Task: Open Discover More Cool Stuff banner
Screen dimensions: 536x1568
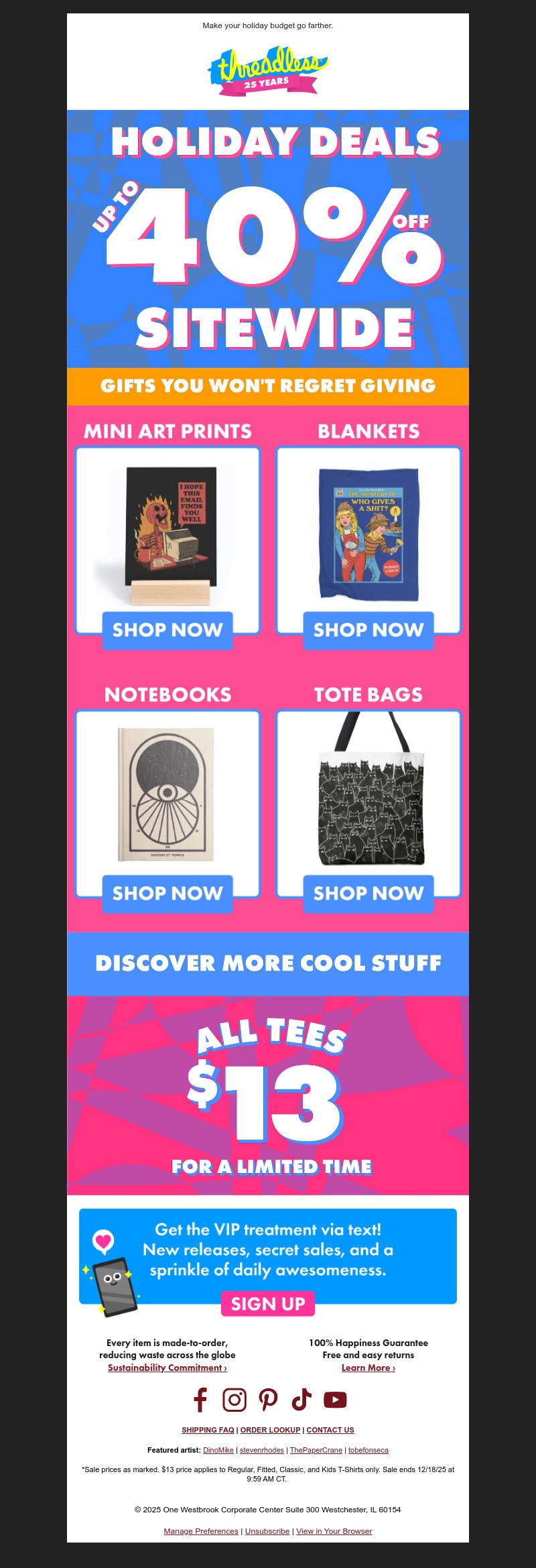Action: [x=268, y=963]
